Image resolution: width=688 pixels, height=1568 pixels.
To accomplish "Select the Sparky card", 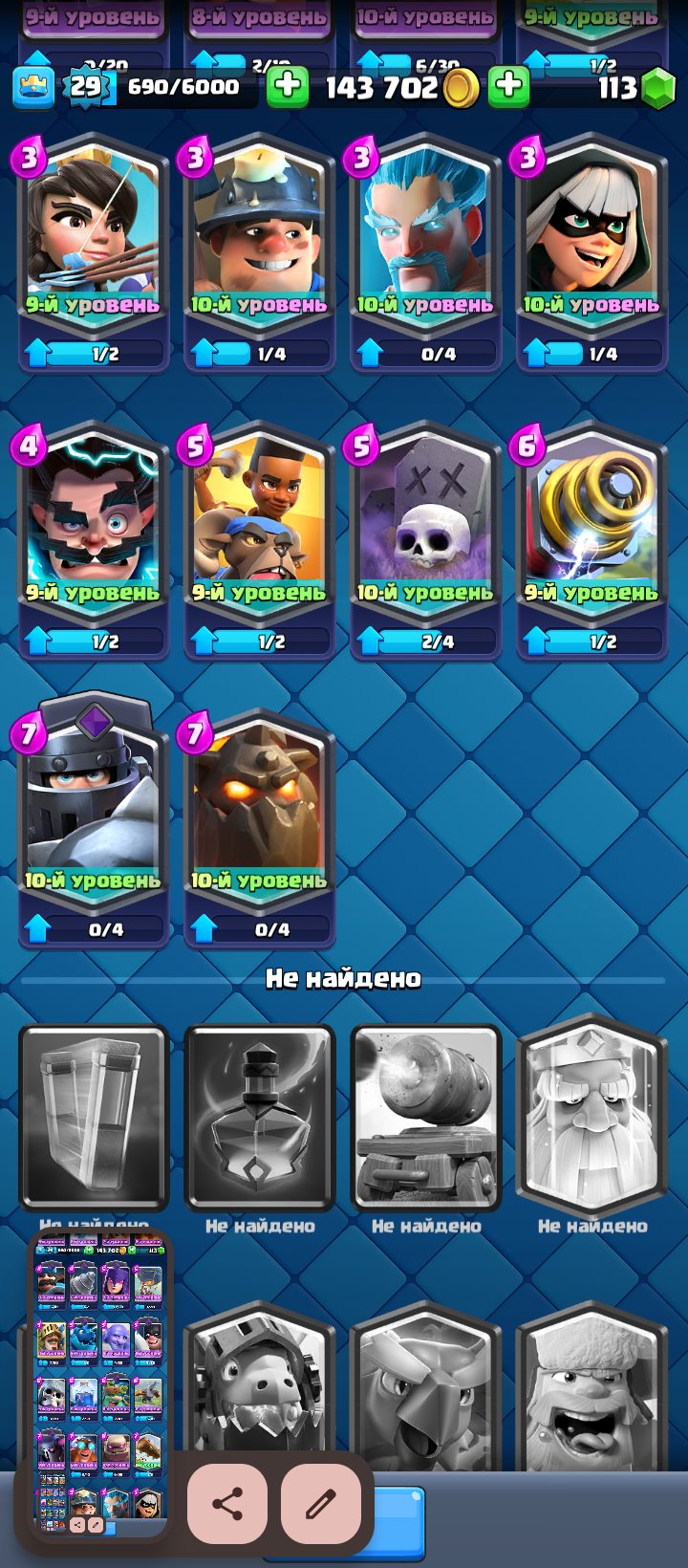I will click(591, 527).
